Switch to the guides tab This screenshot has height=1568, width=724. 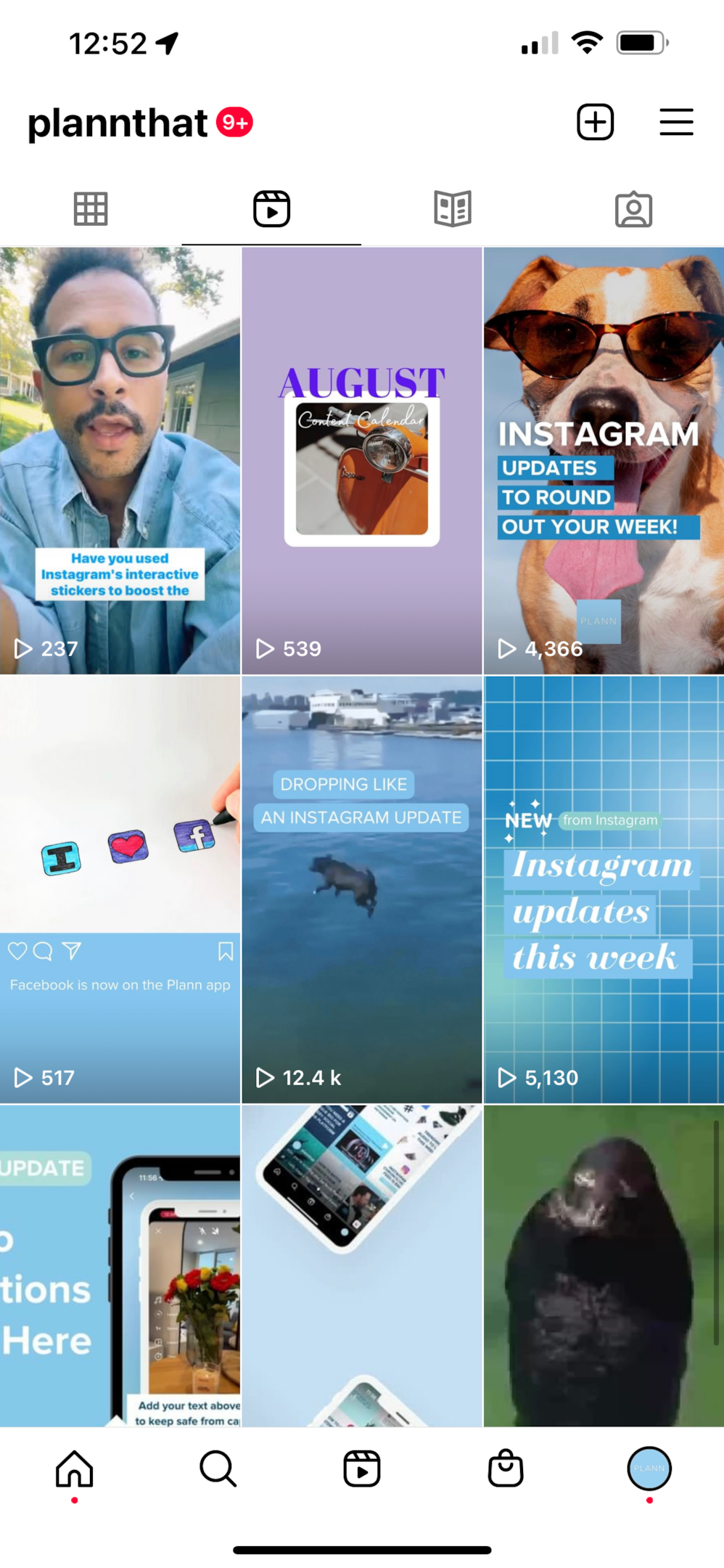pos(453,209)
